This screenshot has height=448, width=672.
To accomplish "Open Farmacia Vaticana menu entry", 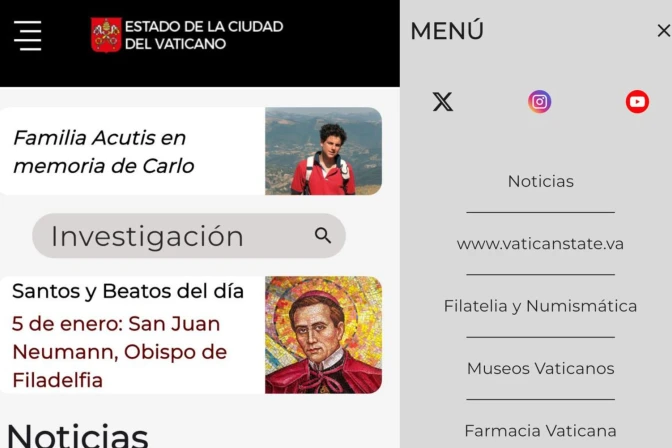I will pos(540,431).
